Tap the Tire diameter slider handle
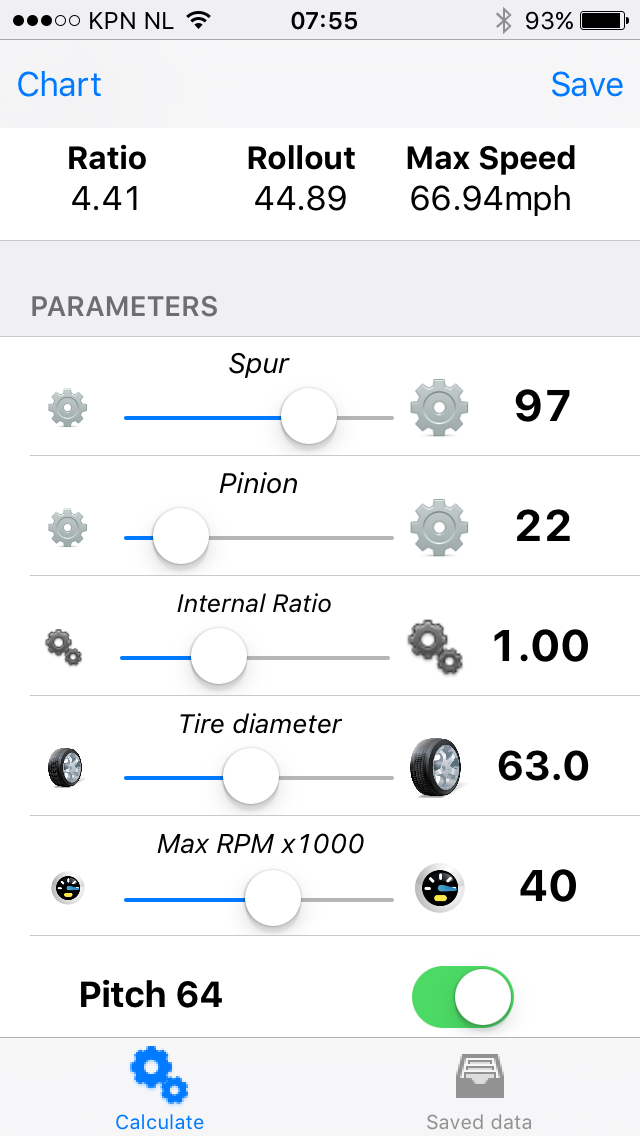The image size is (640, 1136). point(251,777)
